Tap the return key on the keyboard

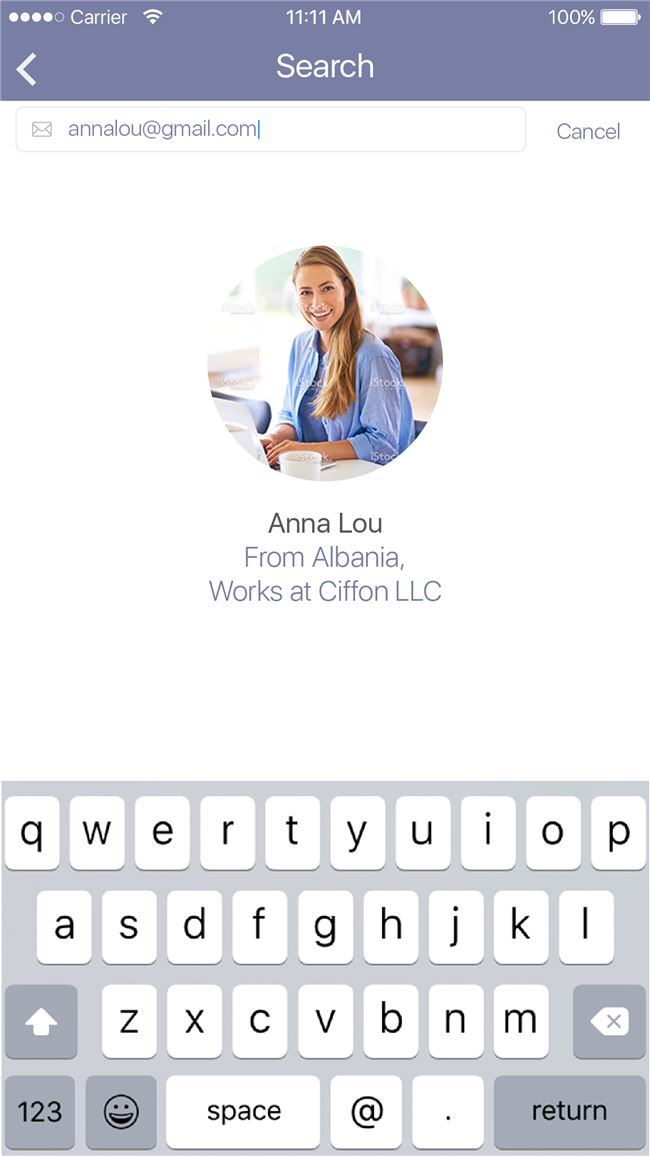click(569, 1111)
